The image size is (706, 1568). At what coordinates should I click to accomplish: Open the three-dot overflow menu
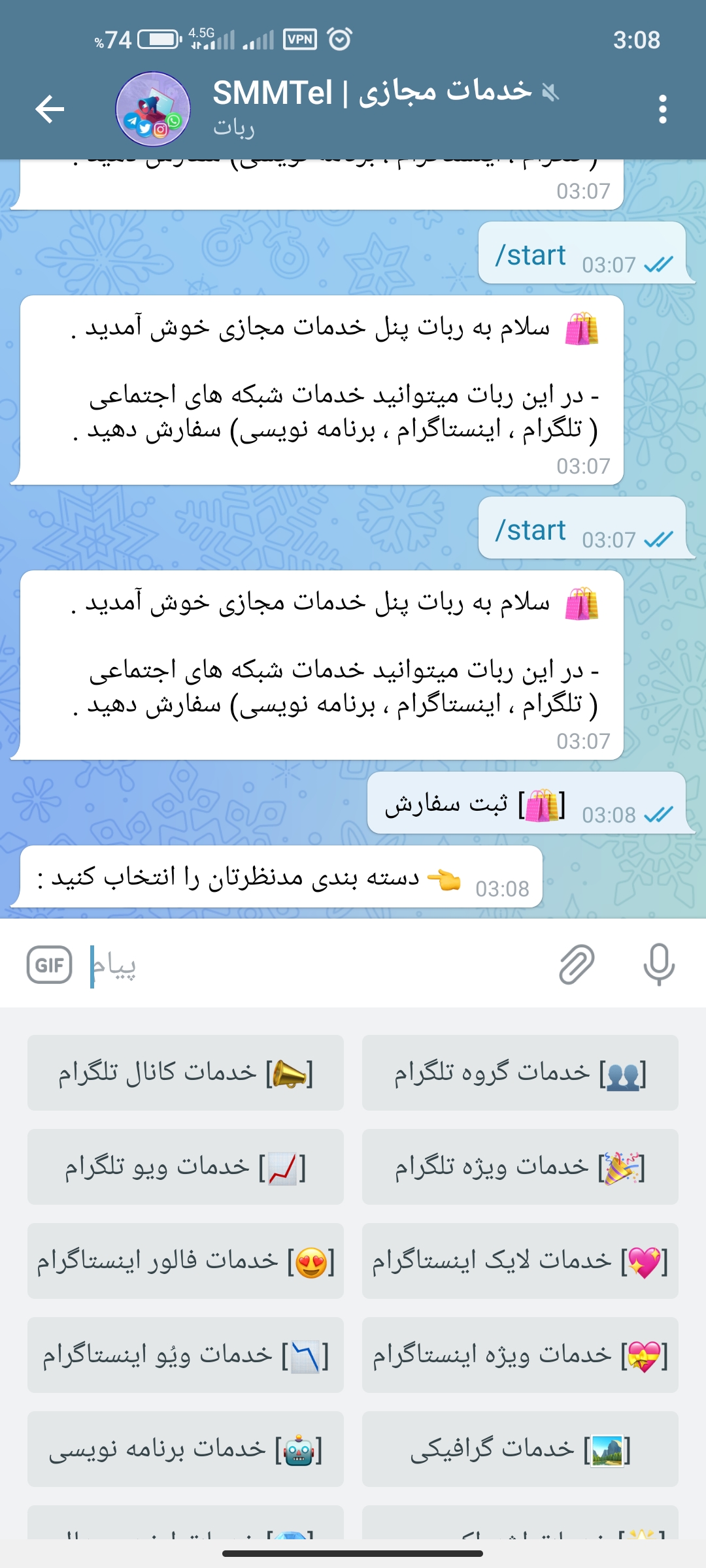[x=662, y=109]
